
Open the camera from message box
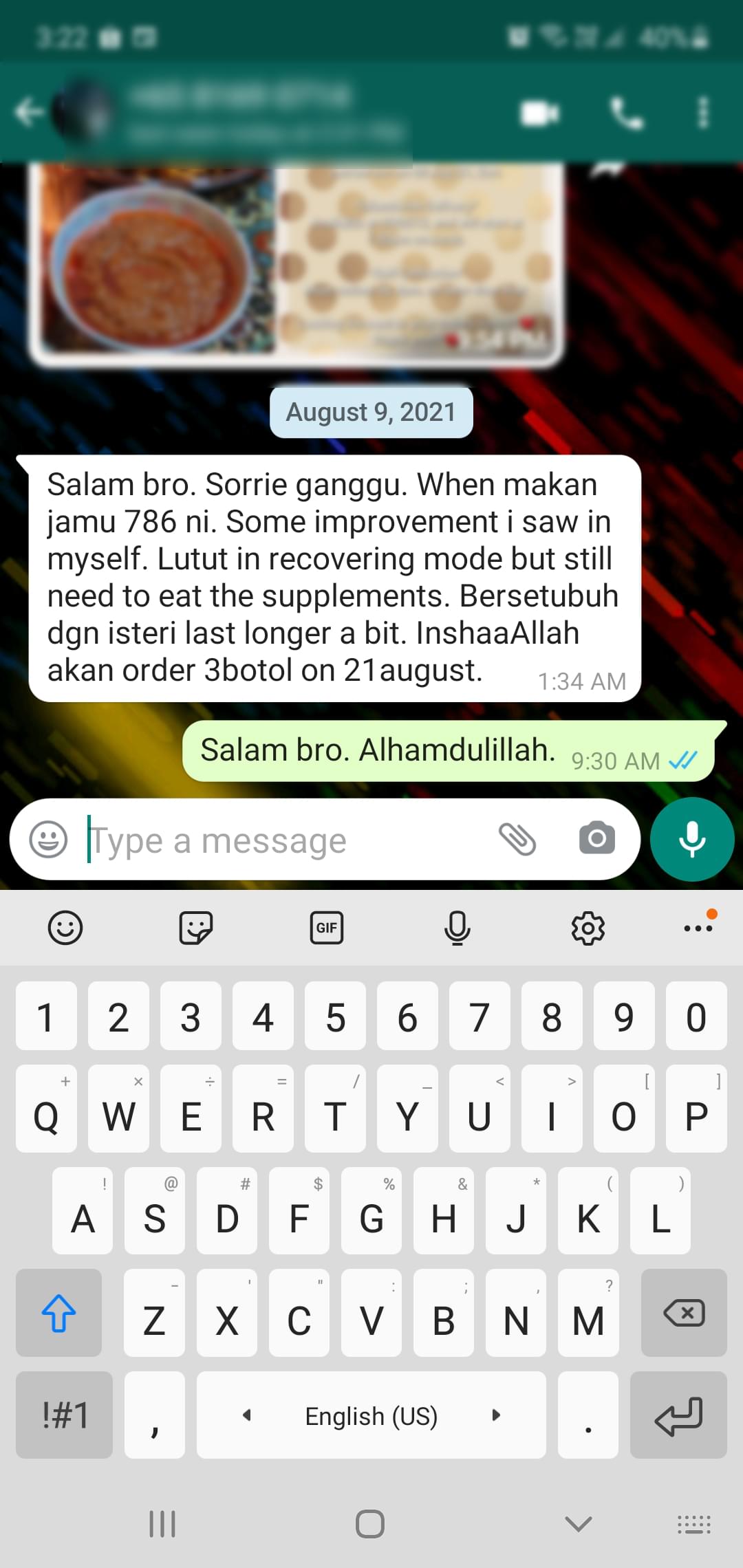tap(596, 839)
